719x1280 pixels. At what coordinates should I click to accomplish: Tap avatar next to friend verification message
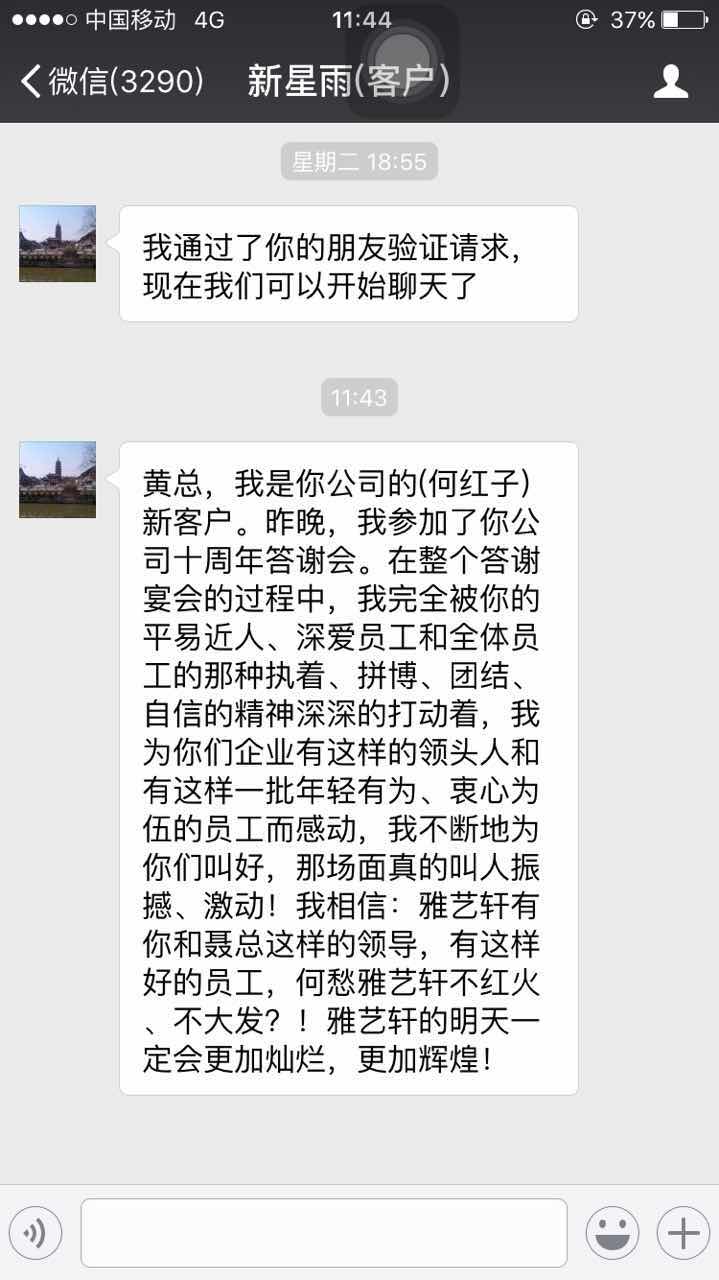58,243
